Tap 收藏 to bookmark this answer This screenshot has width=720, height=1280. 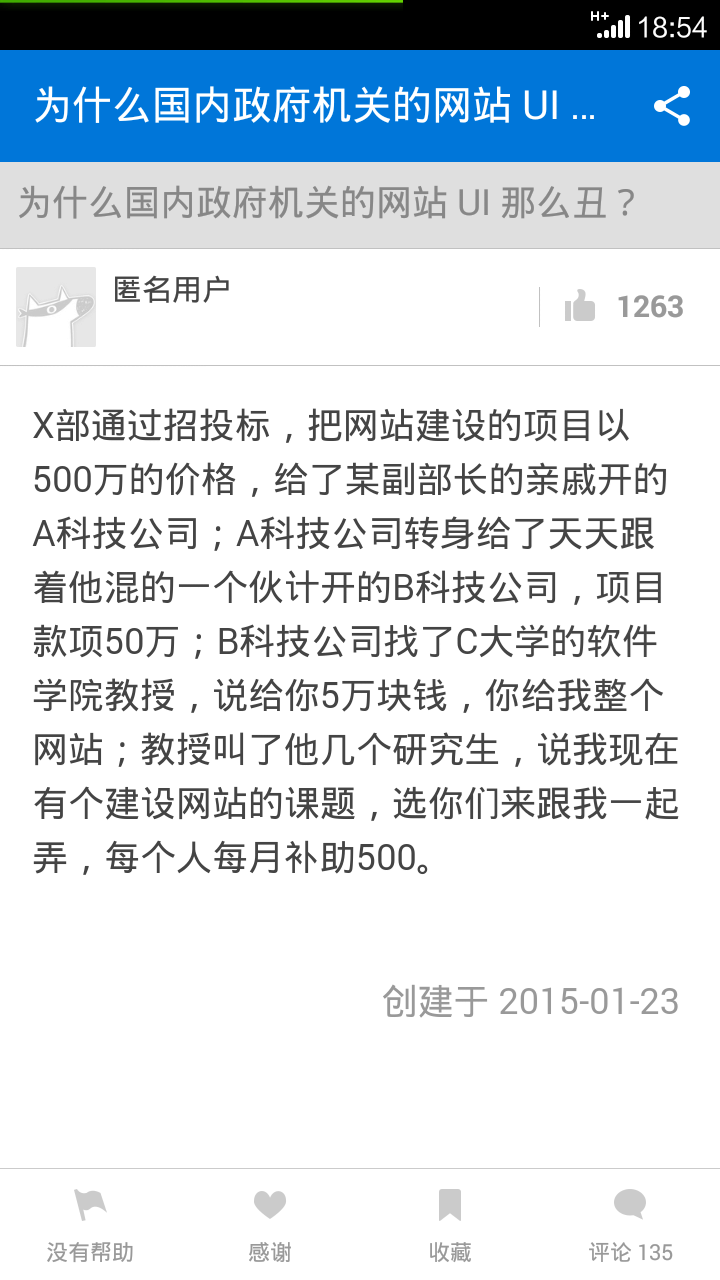450,1225
